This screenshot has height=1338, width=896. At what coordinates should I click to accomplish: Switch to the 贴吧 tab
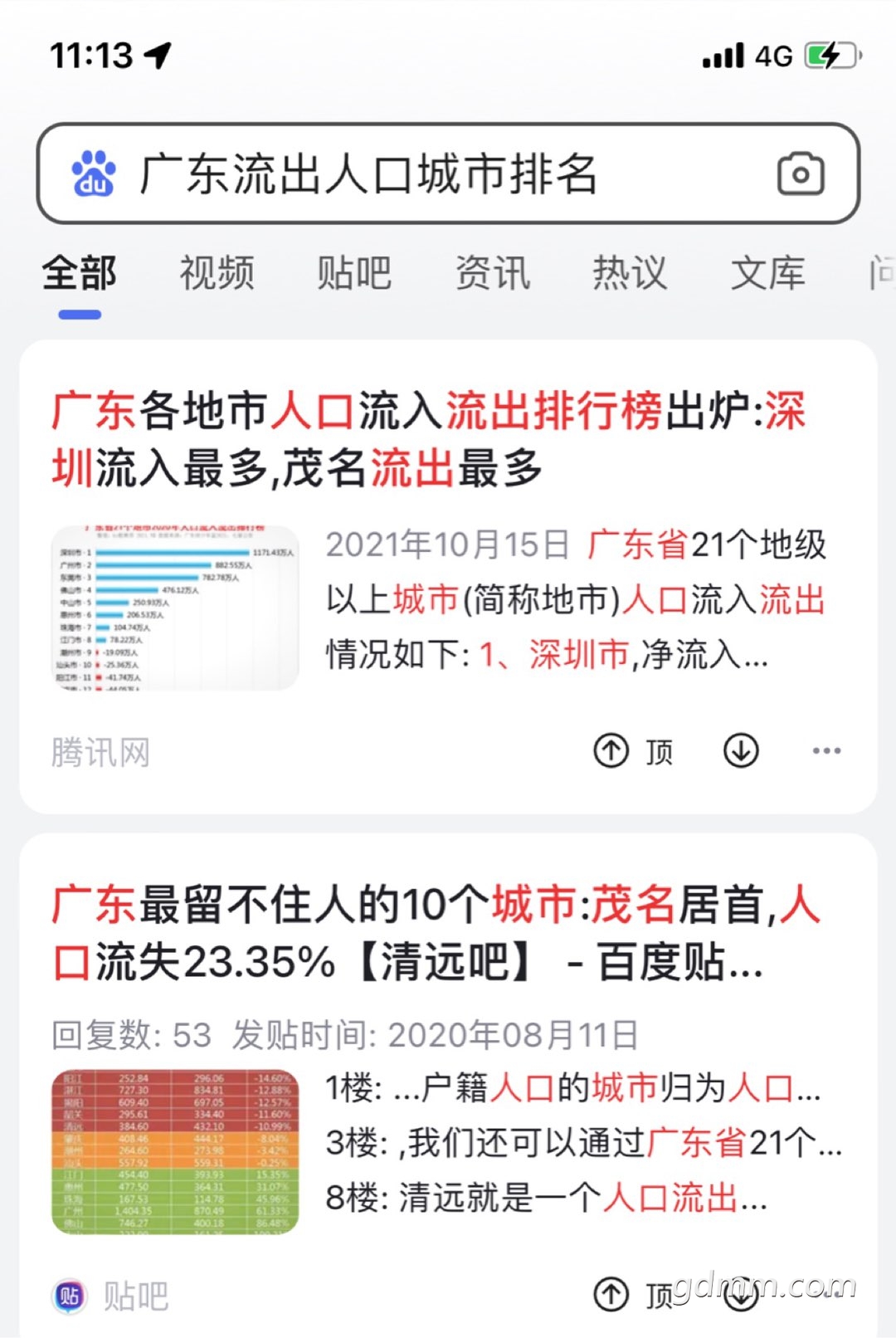click(x=354, y=273)
